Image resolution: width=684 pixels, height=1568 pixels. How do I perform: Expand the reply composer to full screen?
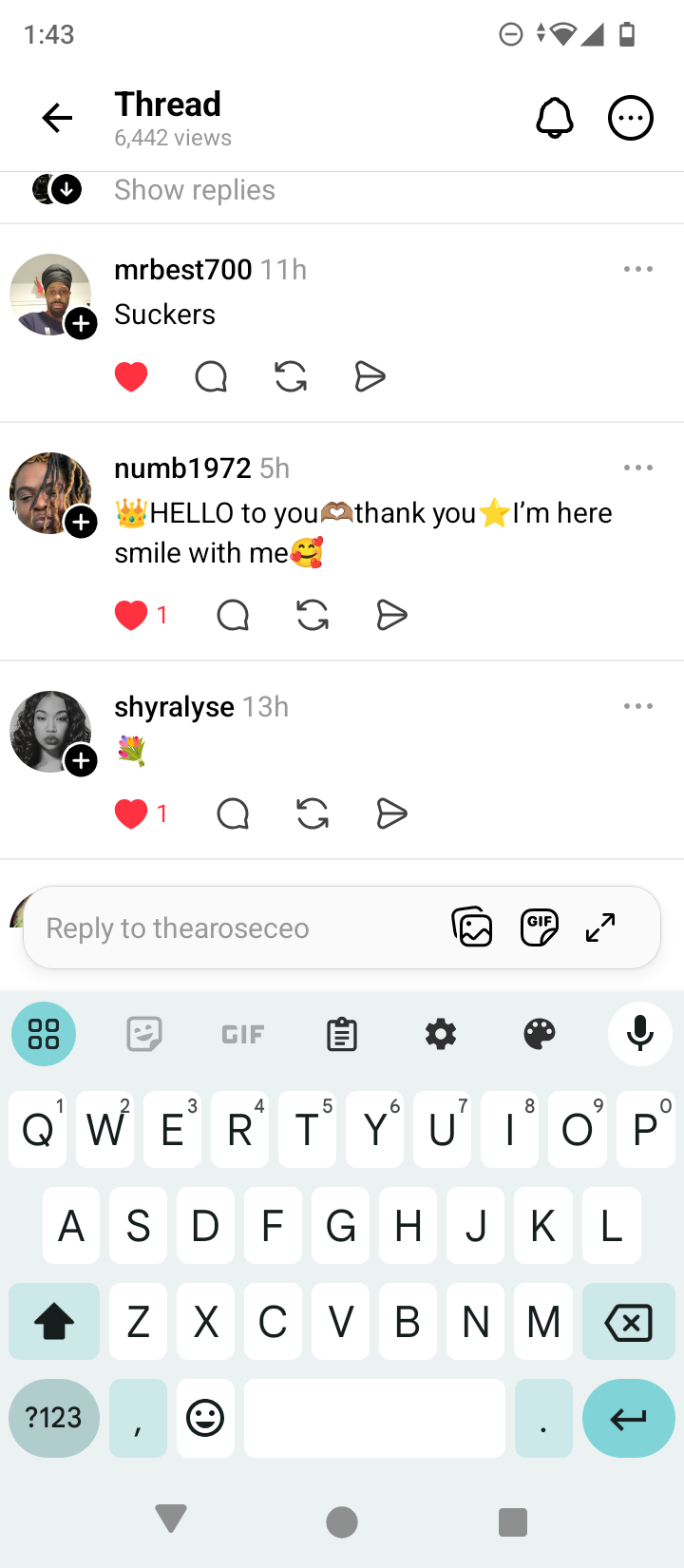click(x=600, y=927)
